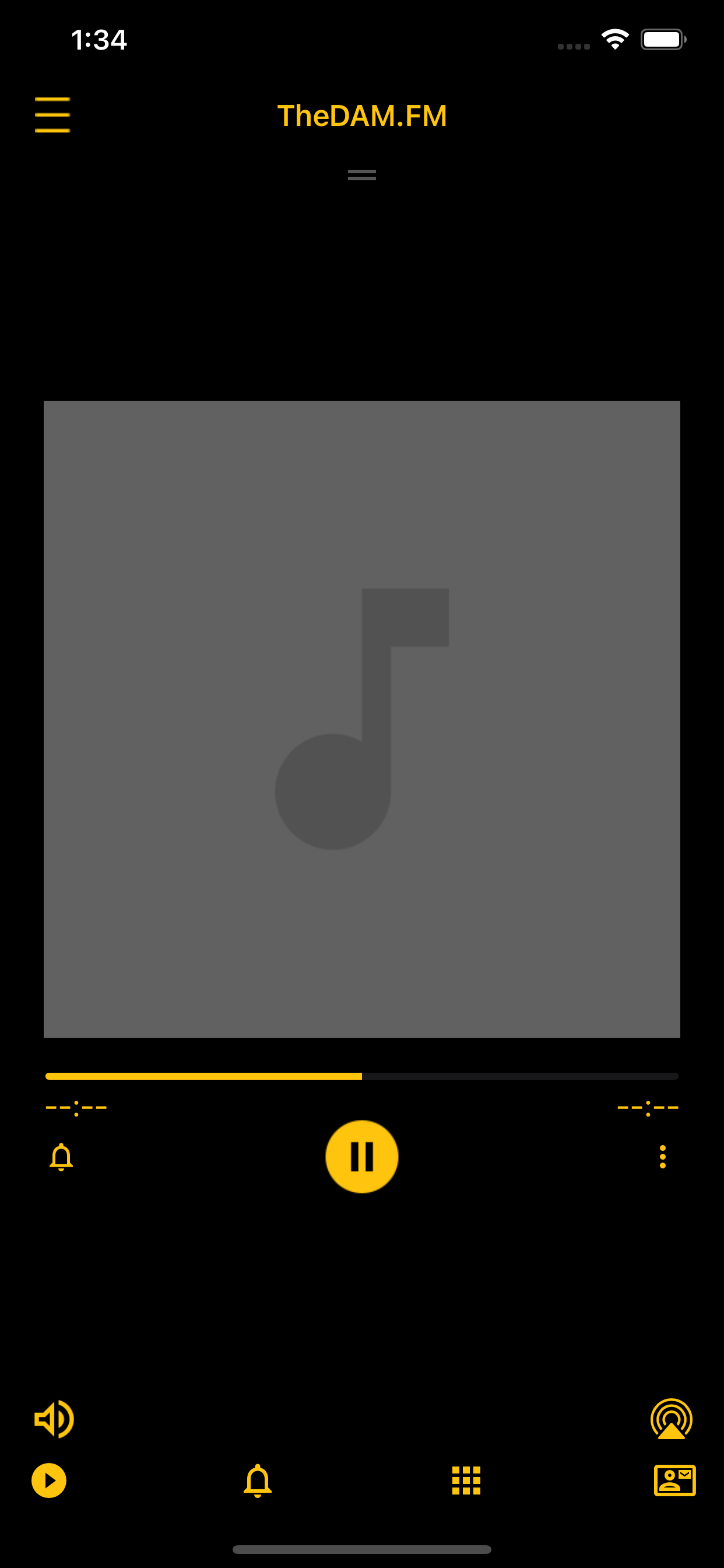Open the hamburger navigation menu
The height and width of the screenshot is (1568, 724).
click(x=52, y=114)
